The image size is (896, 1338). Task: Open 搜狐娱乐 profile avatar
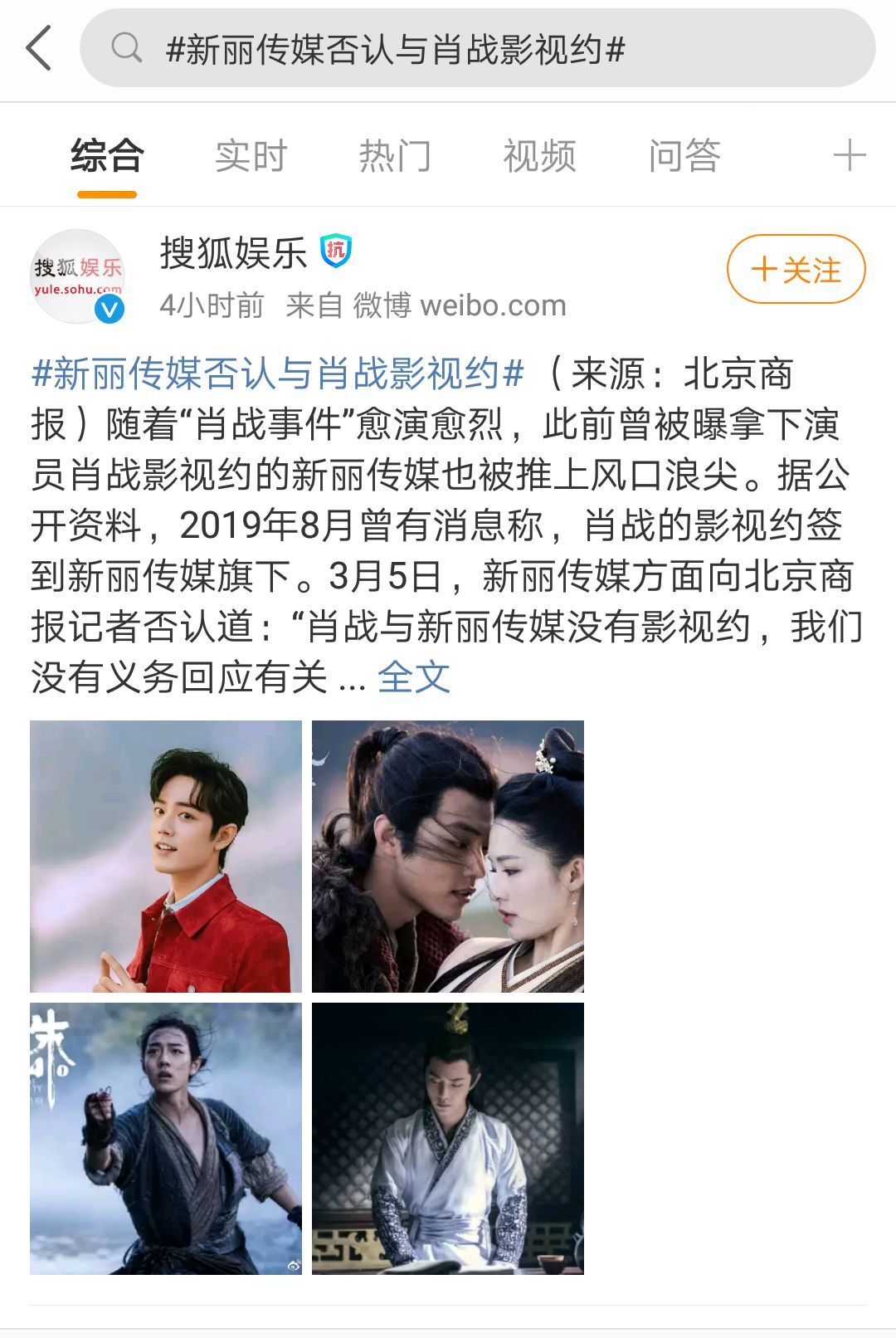click(x=77, y=276)
